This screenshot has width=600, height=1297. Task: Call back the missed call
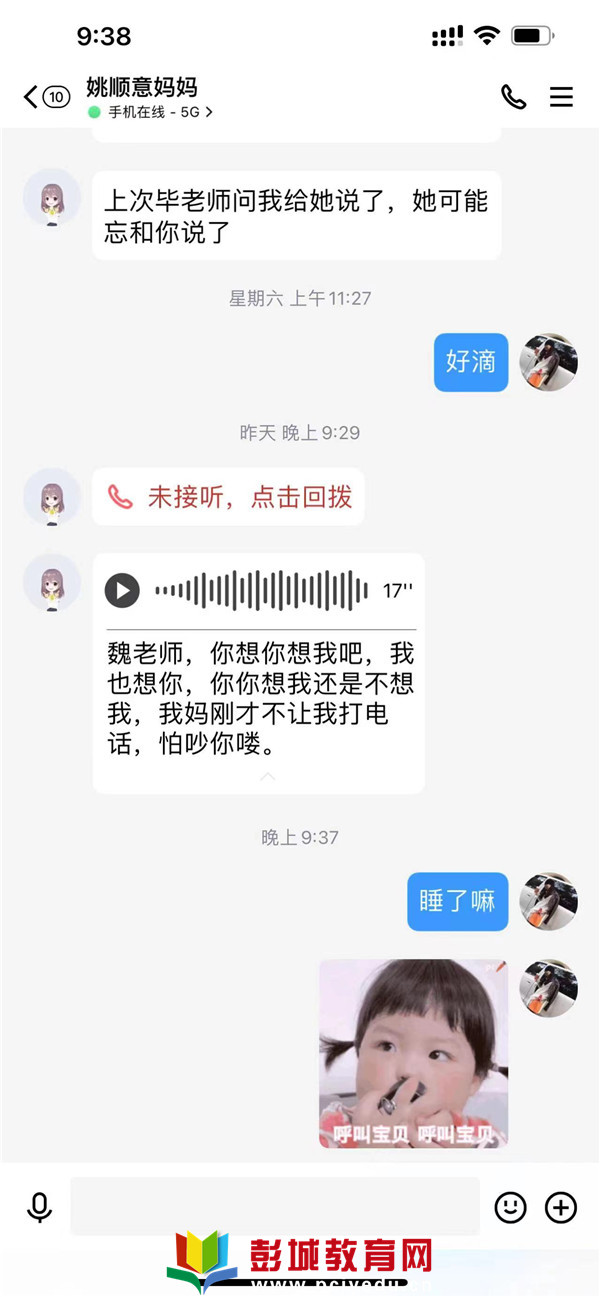click(229, 497)
